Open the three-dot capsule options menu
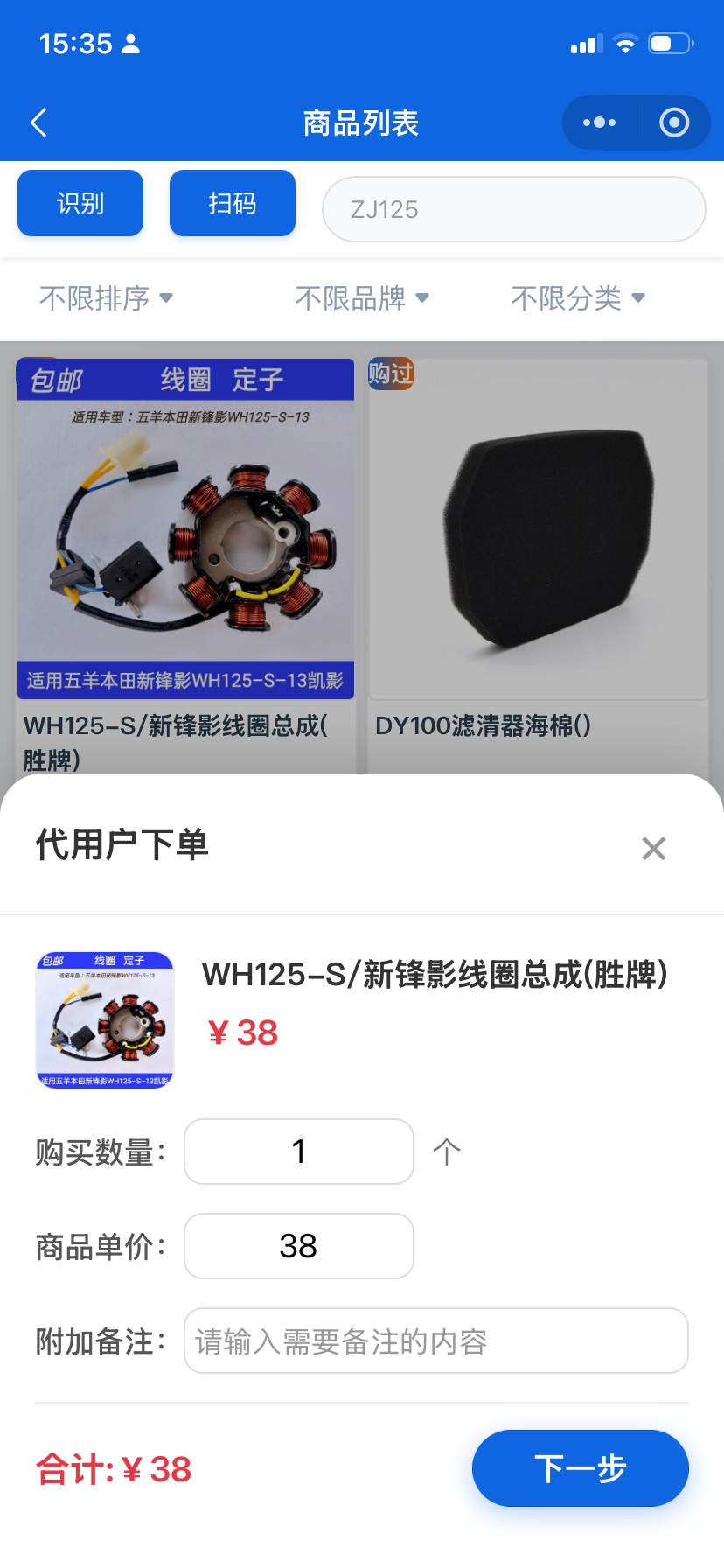Image resolution: width=724 pixels, height=1568 pixels. 598,122
